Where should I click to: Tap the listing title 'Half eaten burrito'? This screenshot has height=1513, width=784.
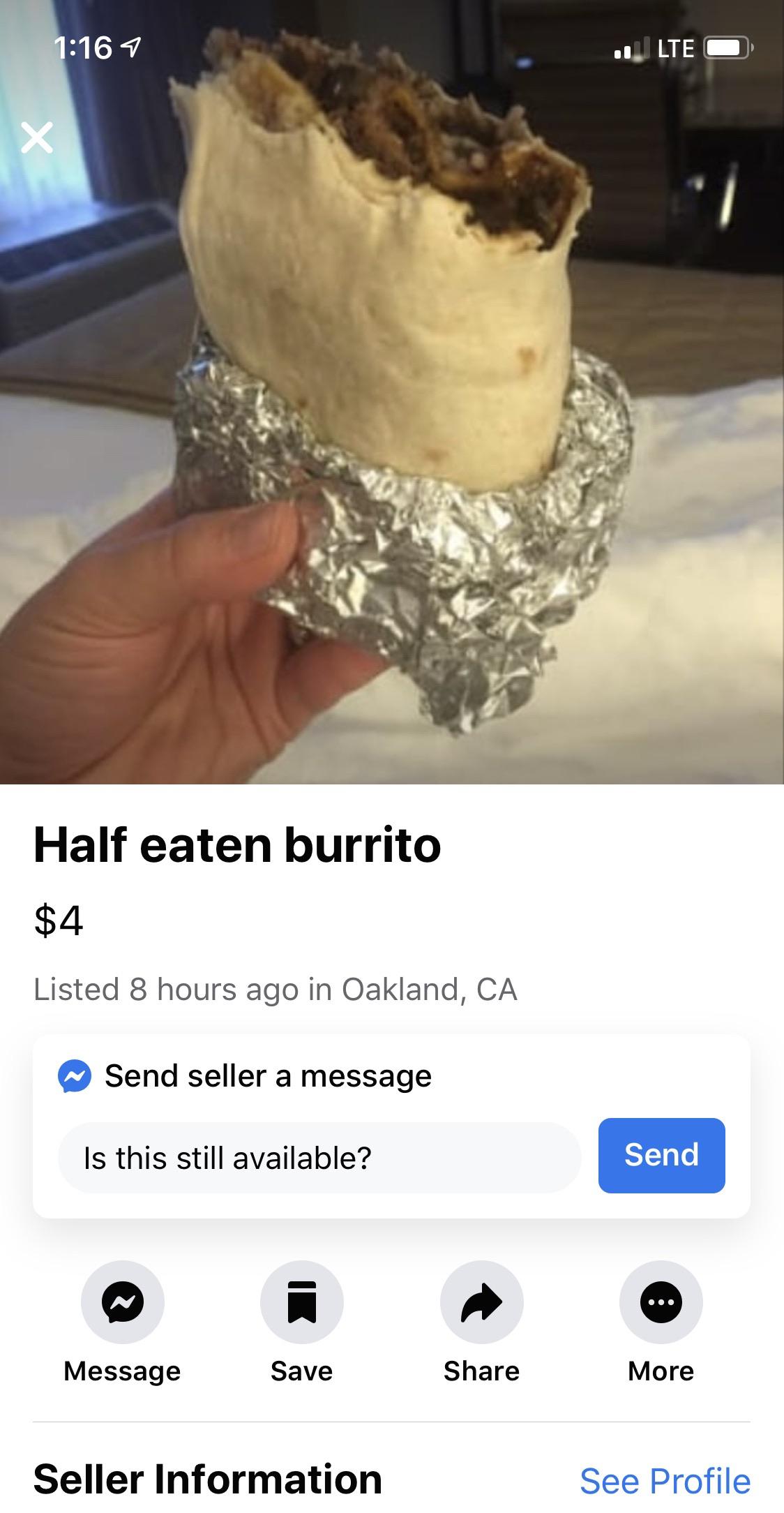pyautogui.click(x=237, y=846)
